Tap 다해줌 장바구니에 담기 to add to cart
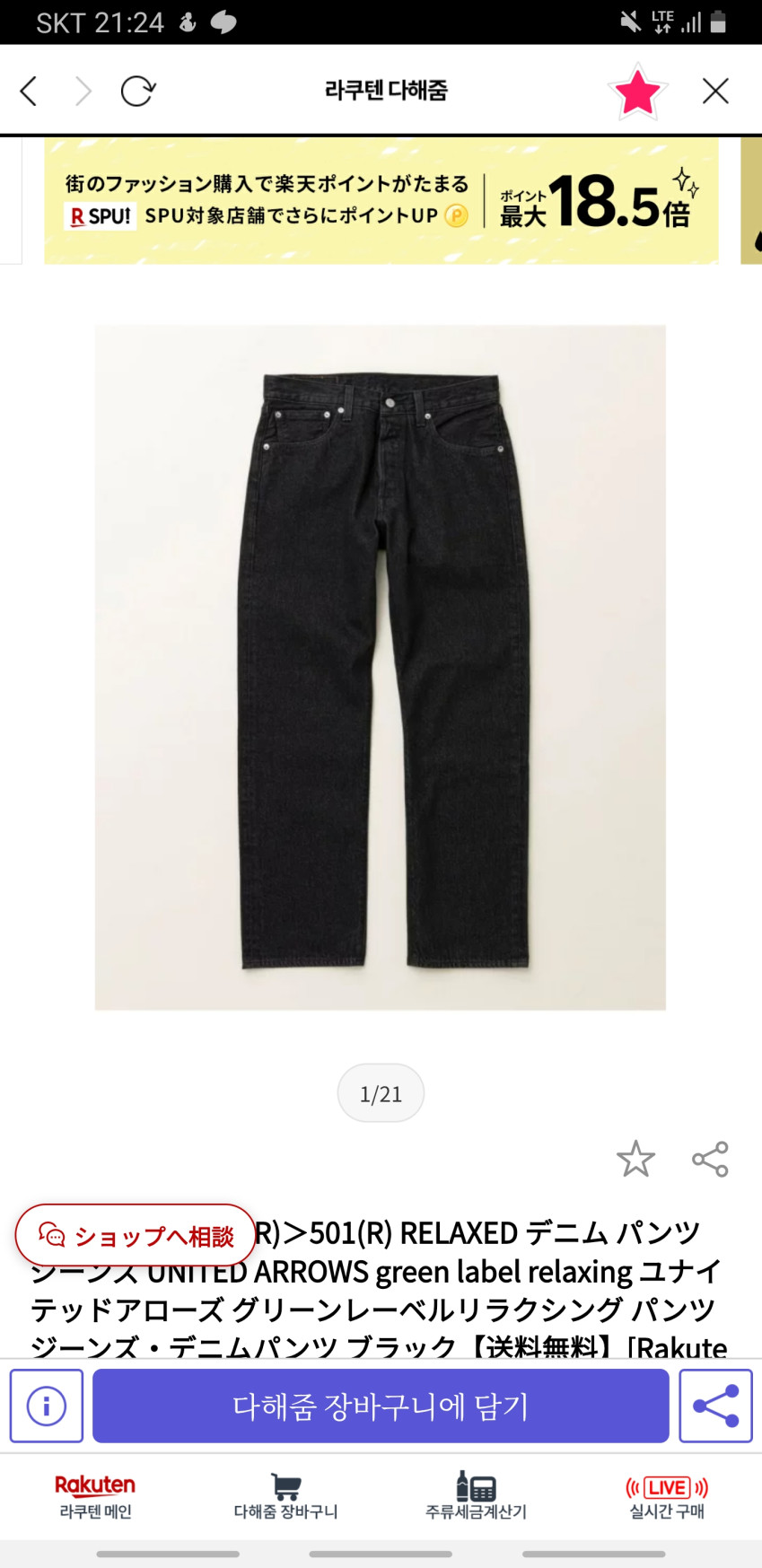Viewport: 762px width, 1568px height. [x=381, y=1406]
